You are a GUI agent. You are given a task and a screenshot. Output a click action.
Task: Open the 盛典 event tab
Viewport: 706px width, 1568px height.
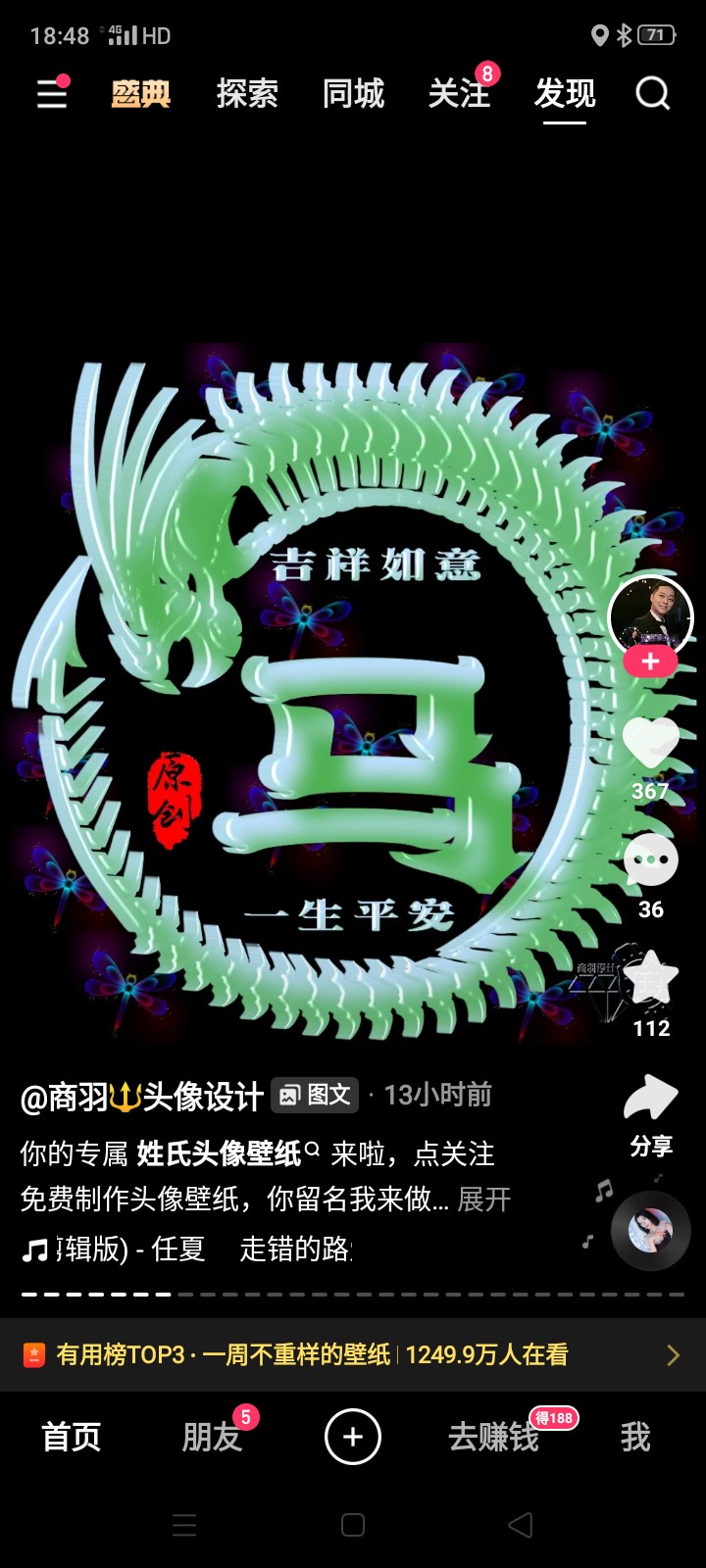click(x=141, y=94)
